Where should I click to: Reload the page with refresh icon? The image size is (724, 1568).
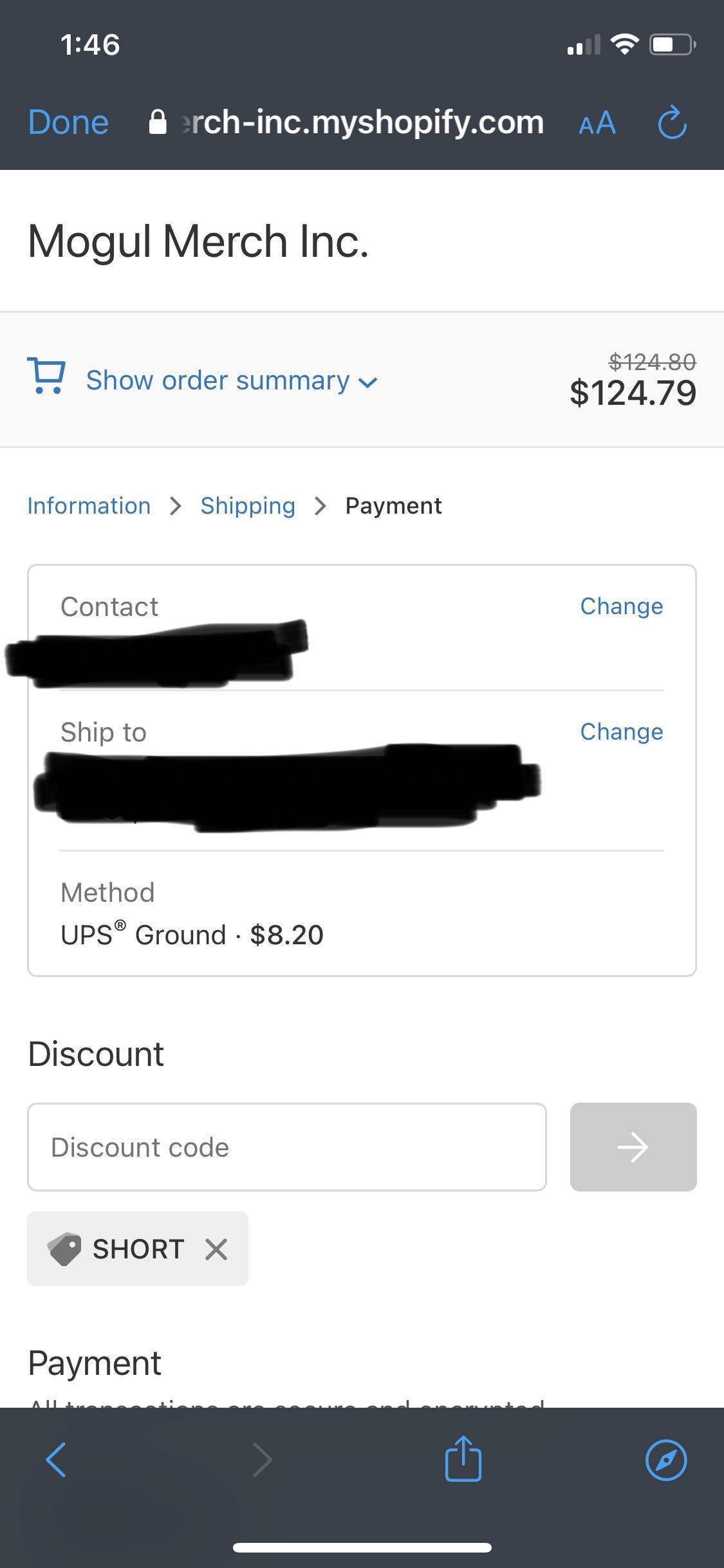(671, 122)
